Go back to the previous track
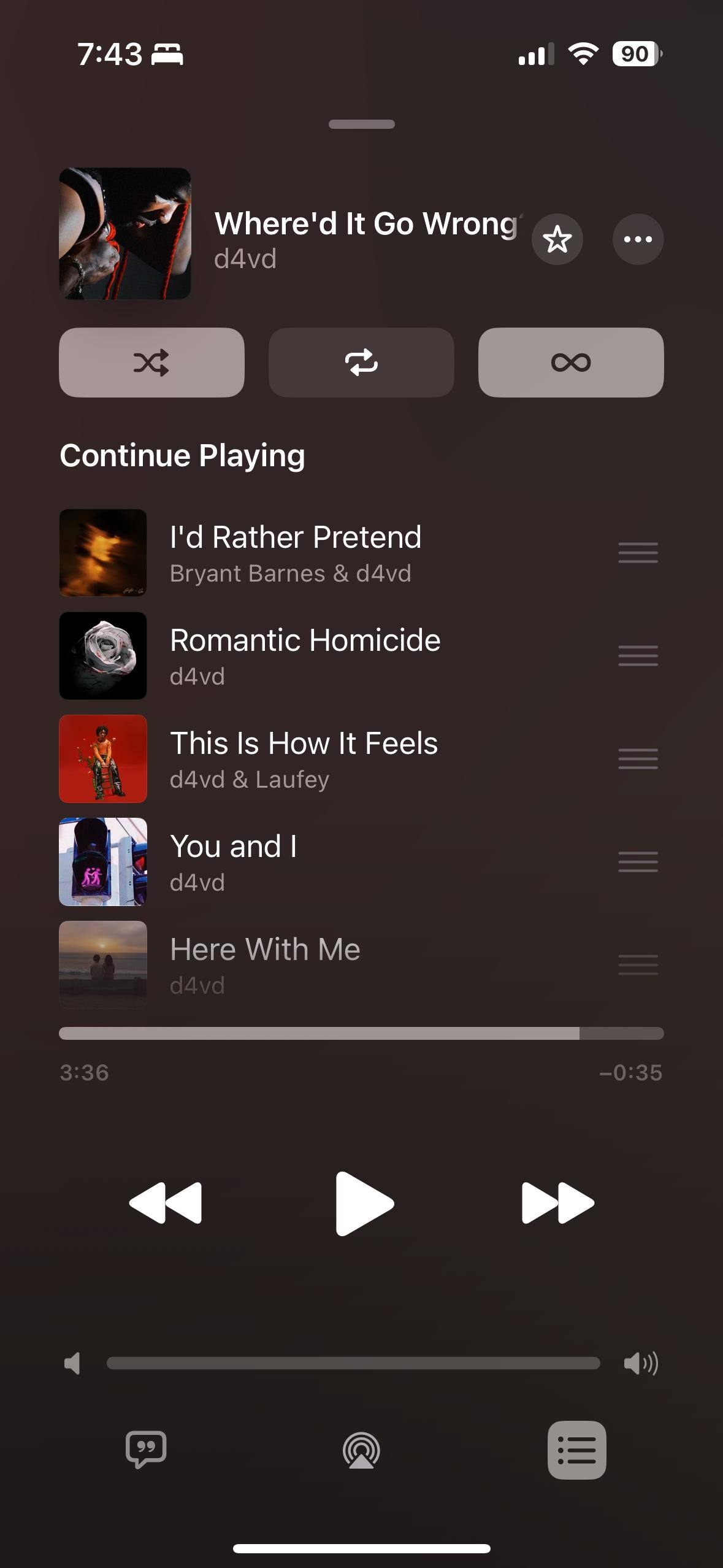 tap(165, 1203)
